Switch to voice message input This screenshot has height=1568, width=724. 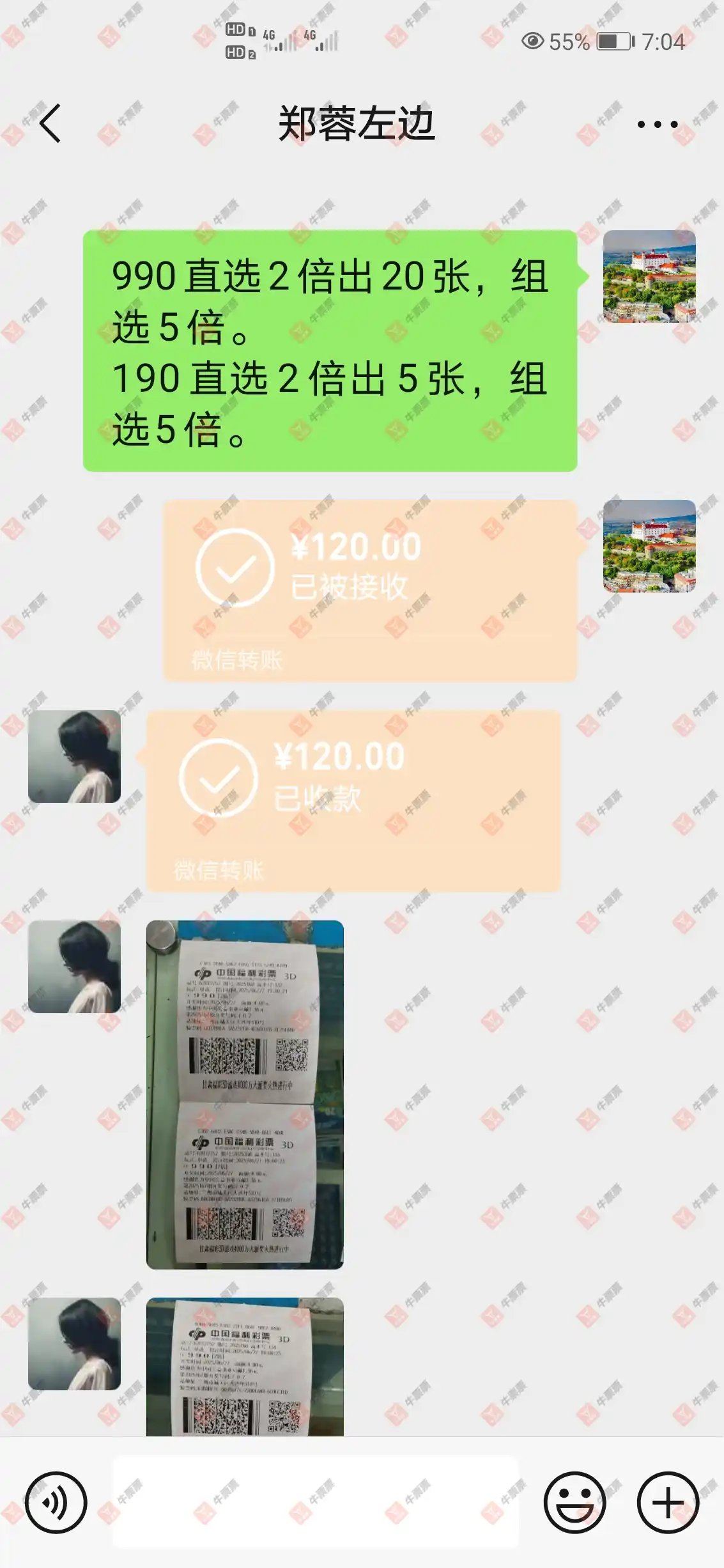[56, 1502]
